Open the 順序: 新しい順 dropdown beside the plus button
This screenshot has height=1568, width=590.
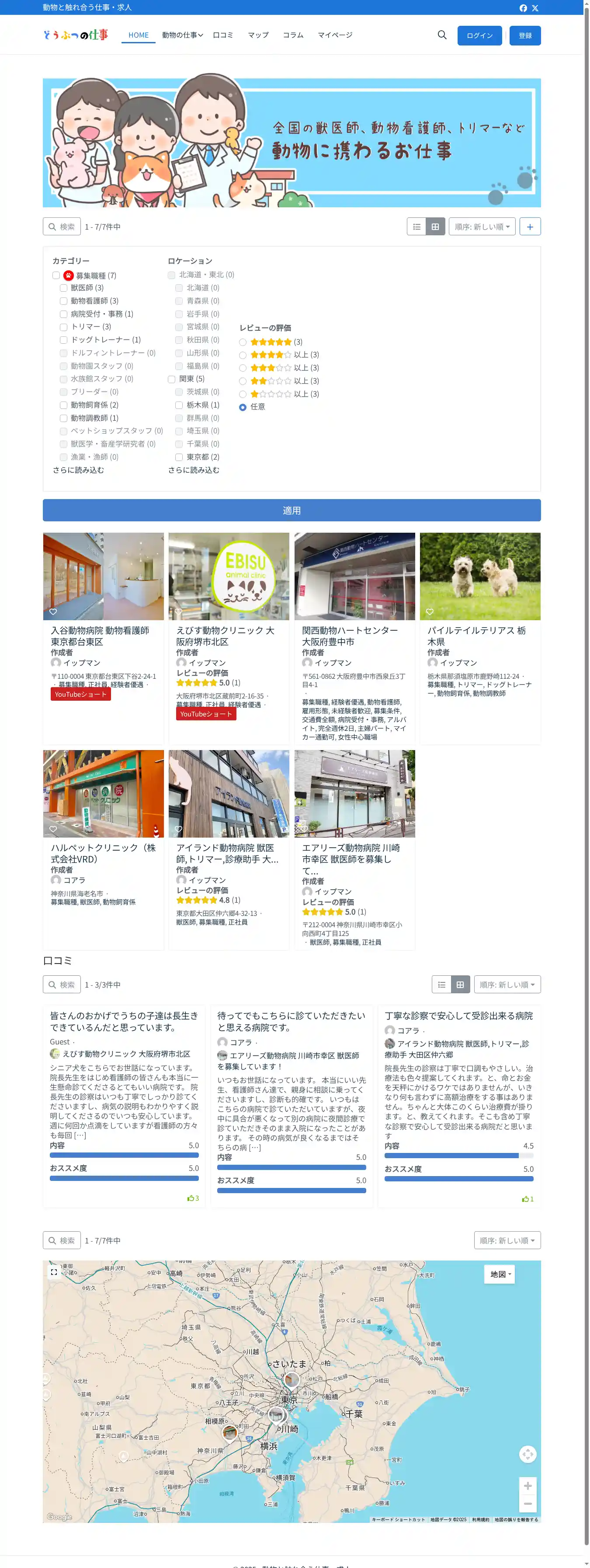[x=482, y=227]
